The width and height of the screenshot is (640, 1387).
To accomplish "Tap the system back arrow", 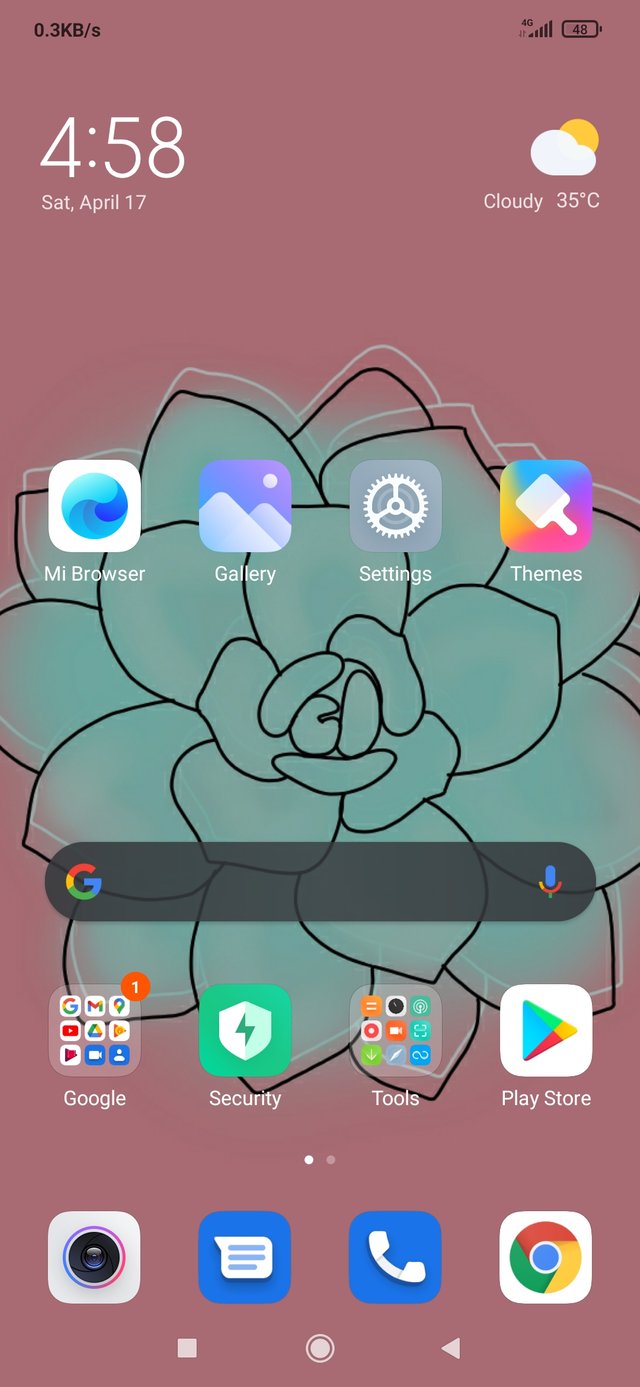I will pos(451,1348).
